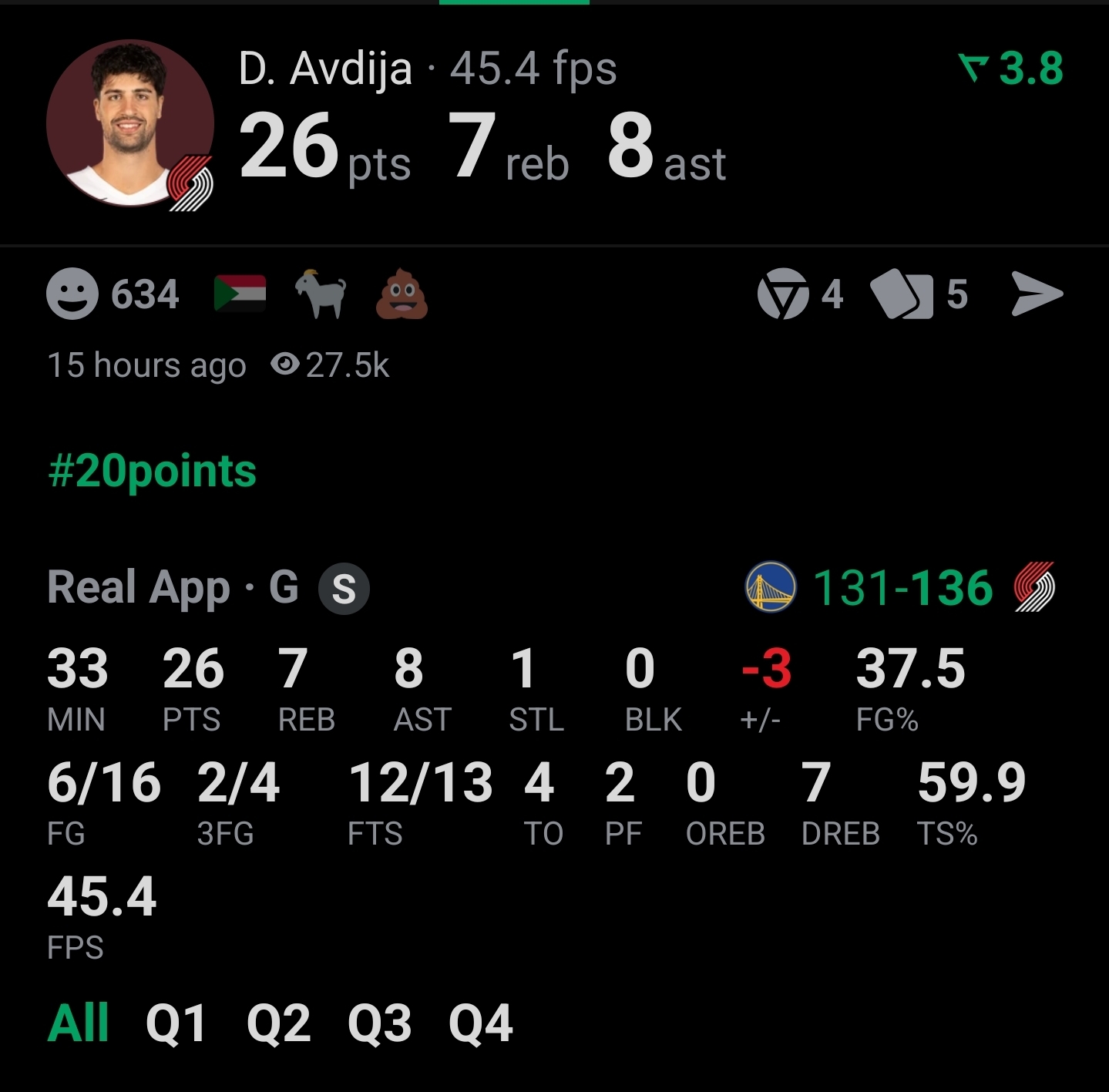React with the poop emoji

[402, 294]
